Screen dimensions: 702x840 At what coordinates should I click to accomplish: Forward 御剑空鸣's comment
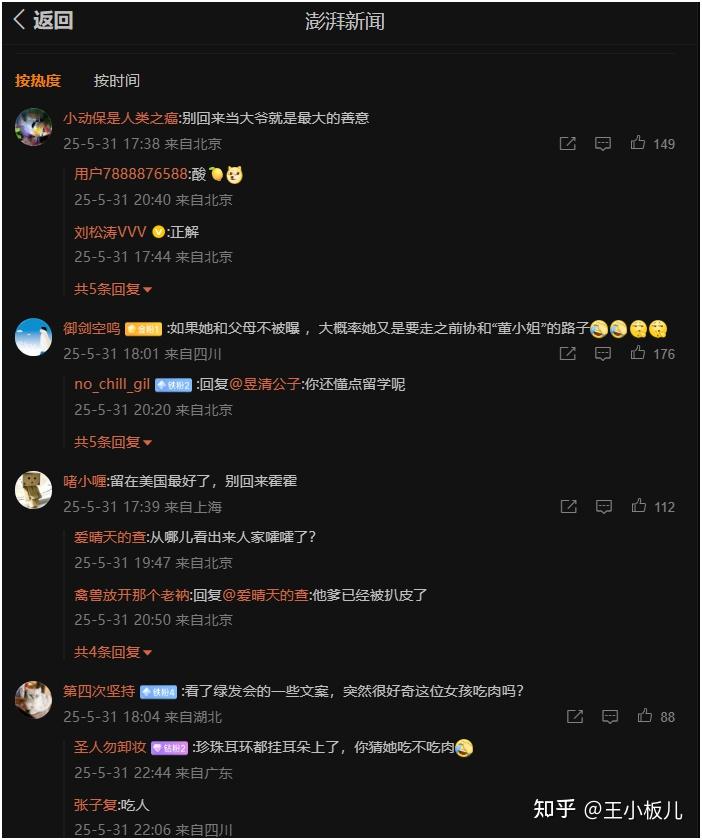pos(568,354)
